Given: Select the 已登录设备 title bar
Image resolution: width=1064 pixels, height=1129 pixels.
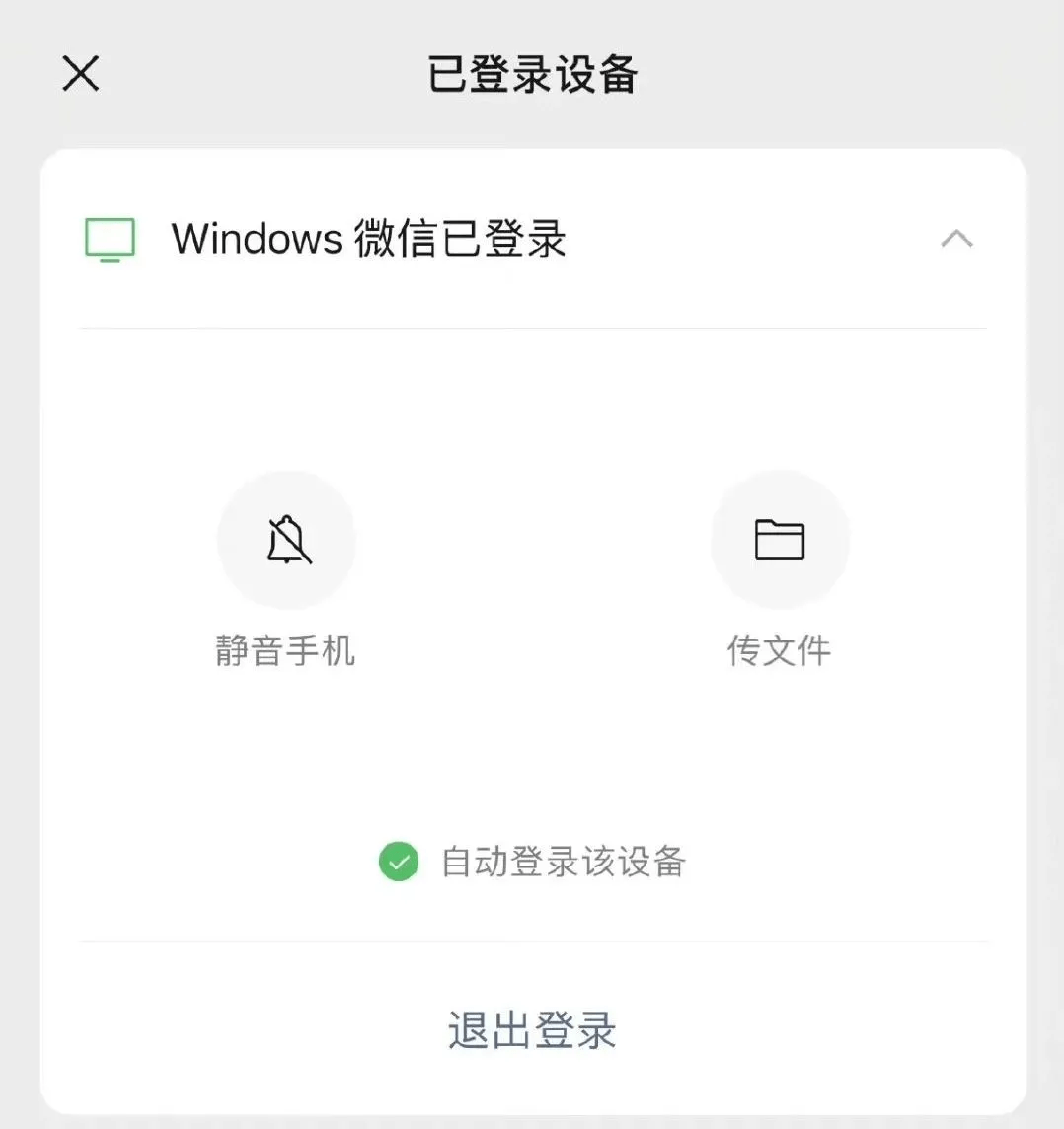Looking at the screenshot, I should tap(532, 74).
